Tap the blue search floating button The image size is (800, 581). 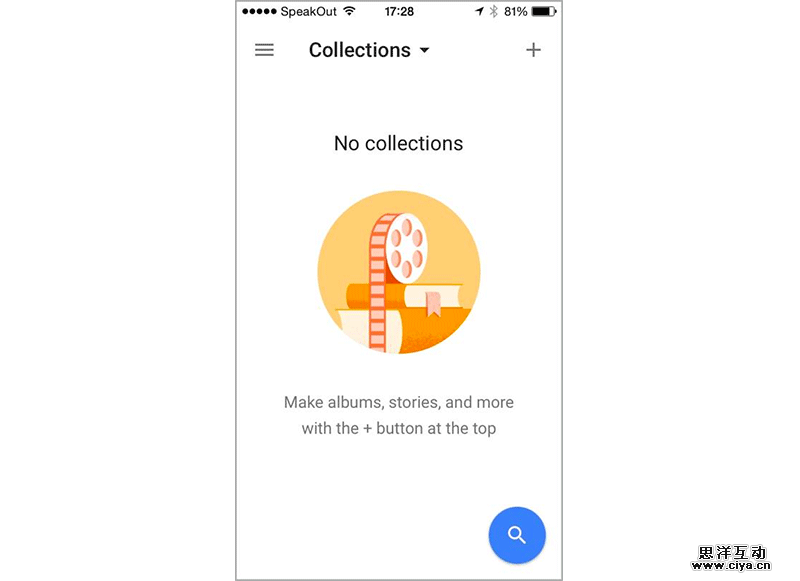pyautogui.click(x=517, y=536)
